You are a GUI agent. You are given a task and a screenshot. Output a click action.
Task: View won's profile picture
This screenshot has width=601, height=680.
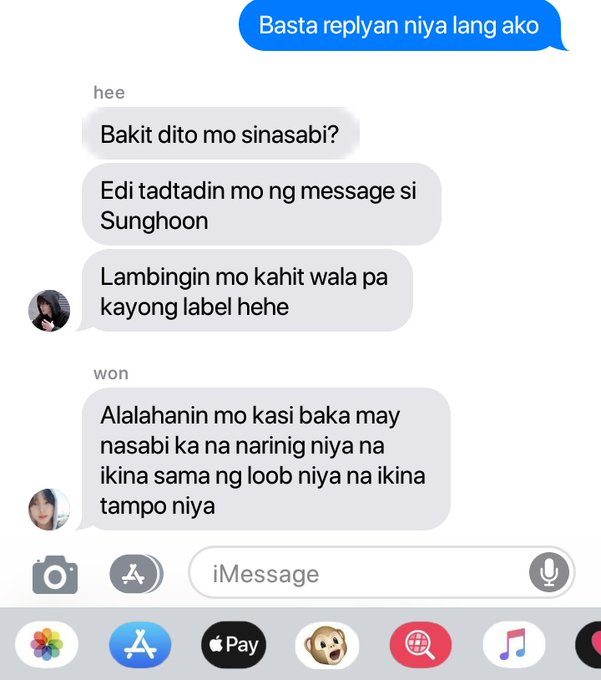tap(49, 509)
